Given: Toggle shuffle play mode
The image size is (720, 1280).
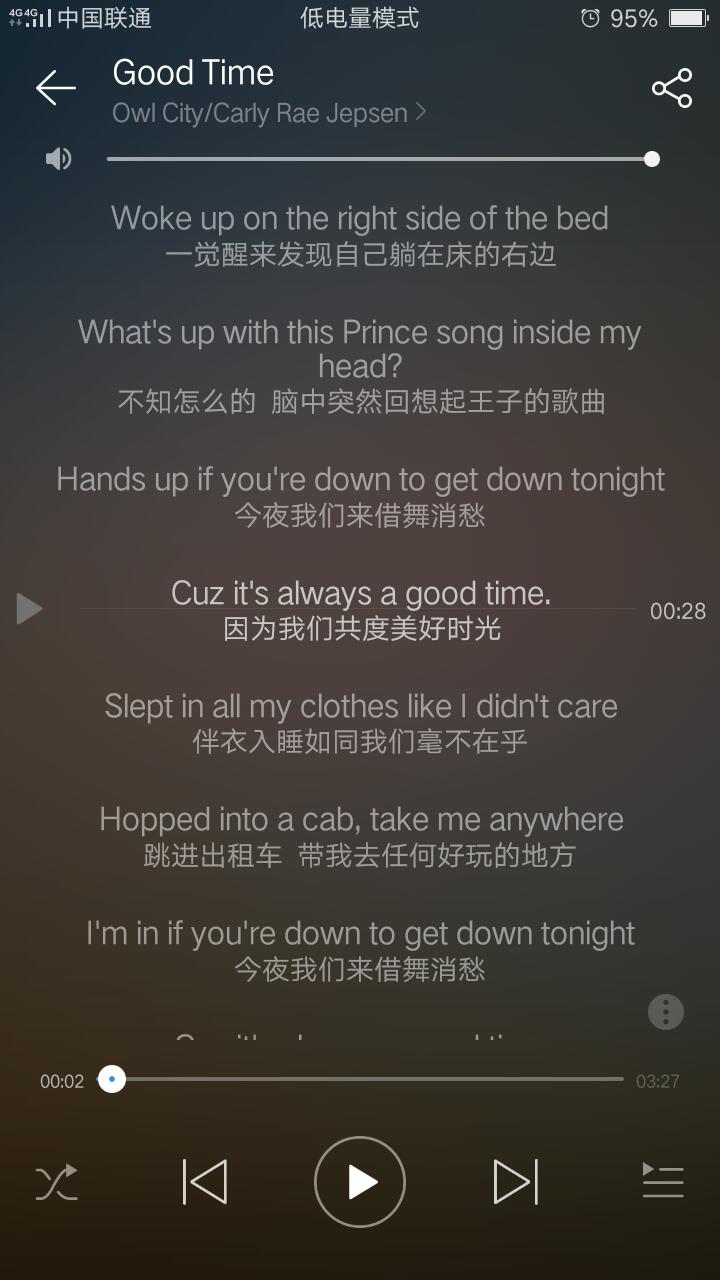Looking at the screenshot, I should tap(56, 1183).
